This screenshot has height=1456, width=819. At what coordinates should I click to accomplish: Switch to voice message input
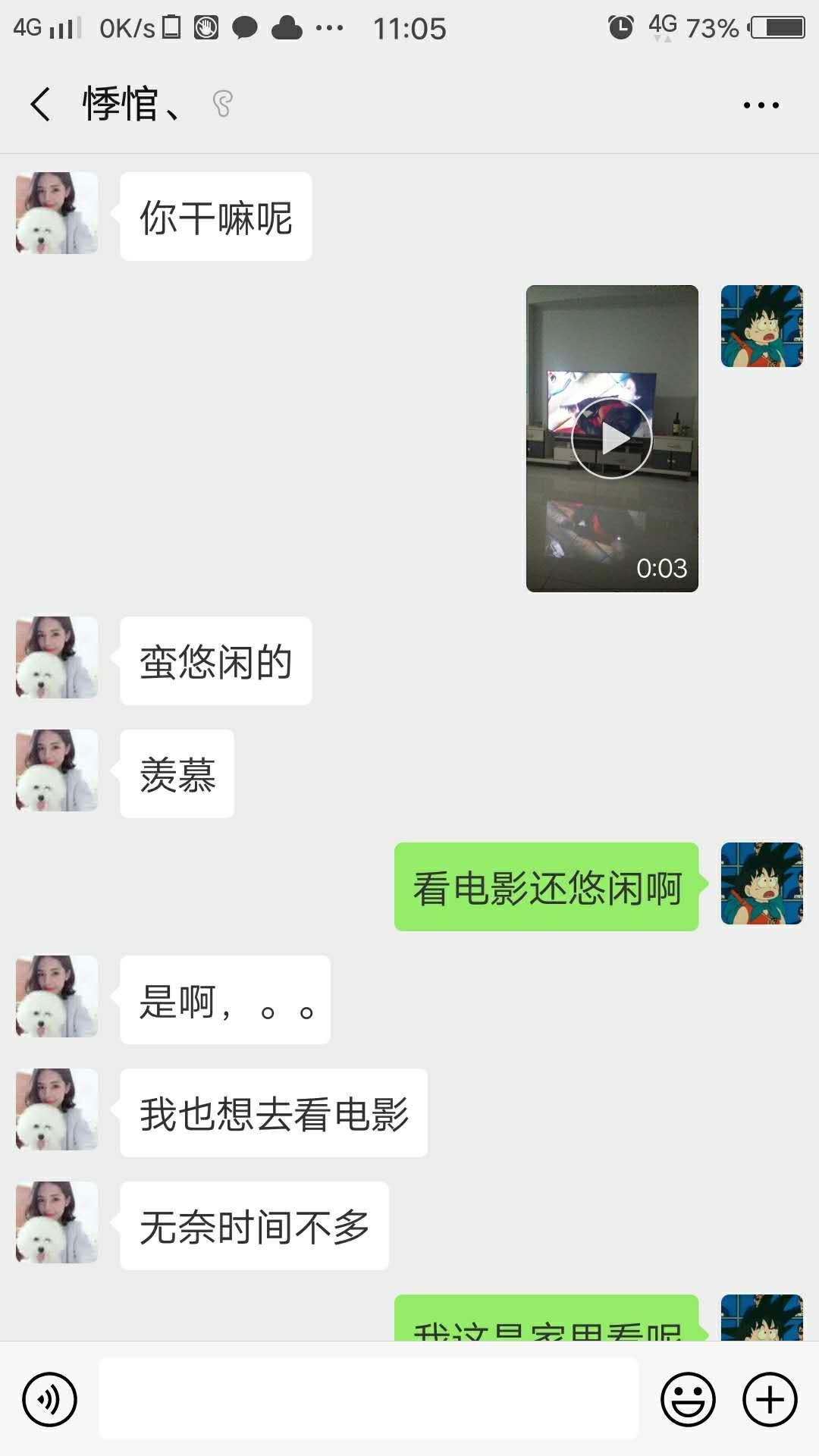(50, 1399)
